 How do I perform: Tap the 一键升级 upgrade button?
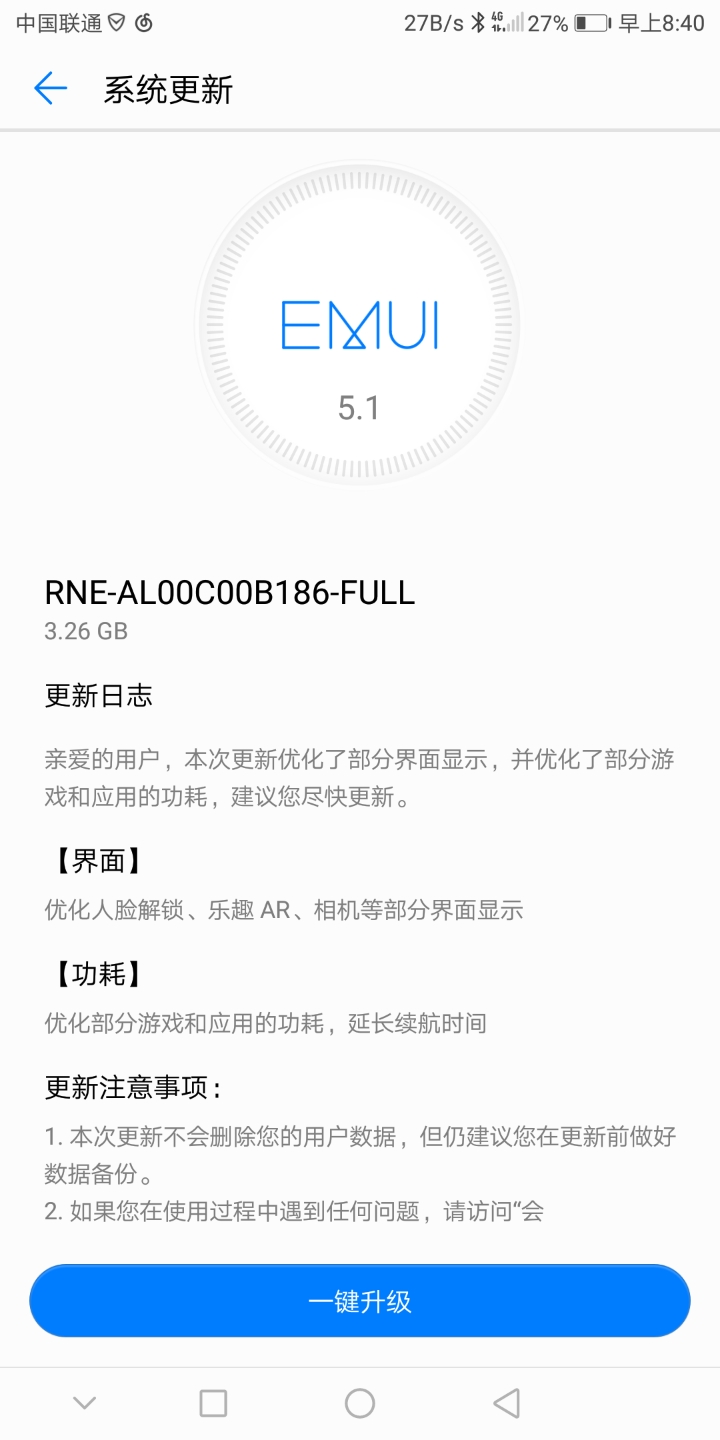[x=359, y=1301]
